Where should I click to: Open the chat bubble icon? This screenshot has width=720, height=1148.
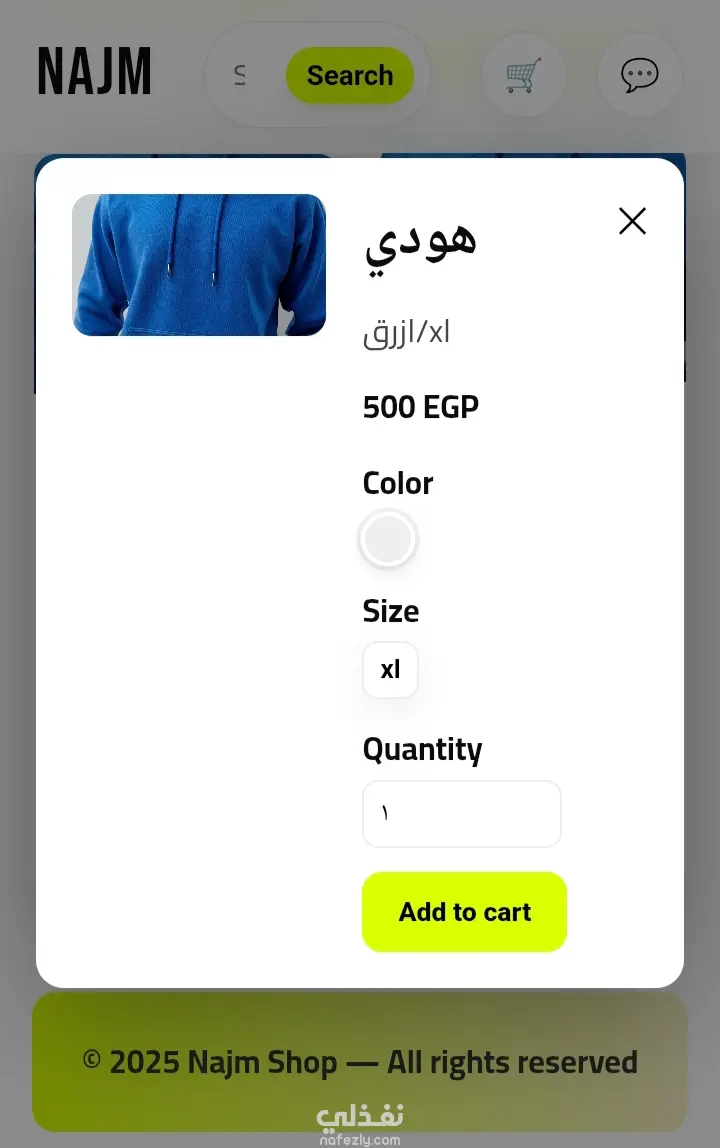pos(639,76)
